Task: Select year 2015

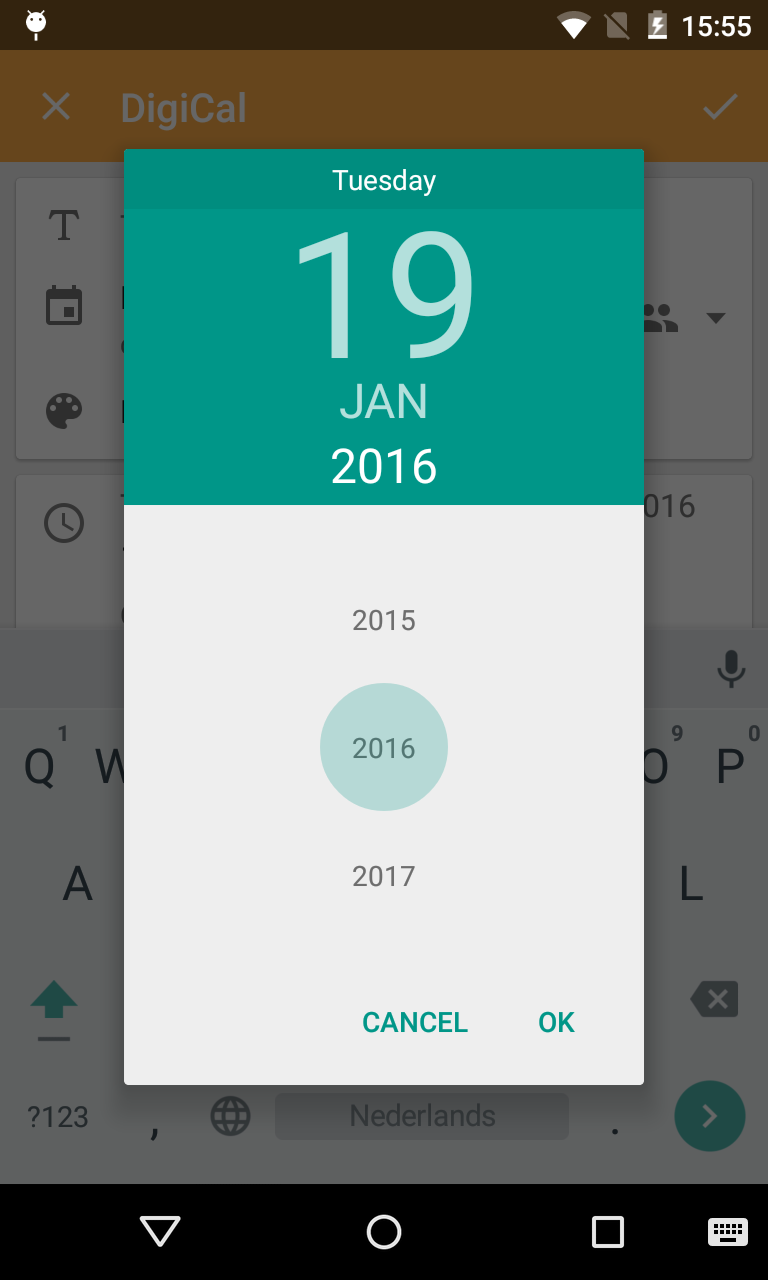Action: (384, 620)
